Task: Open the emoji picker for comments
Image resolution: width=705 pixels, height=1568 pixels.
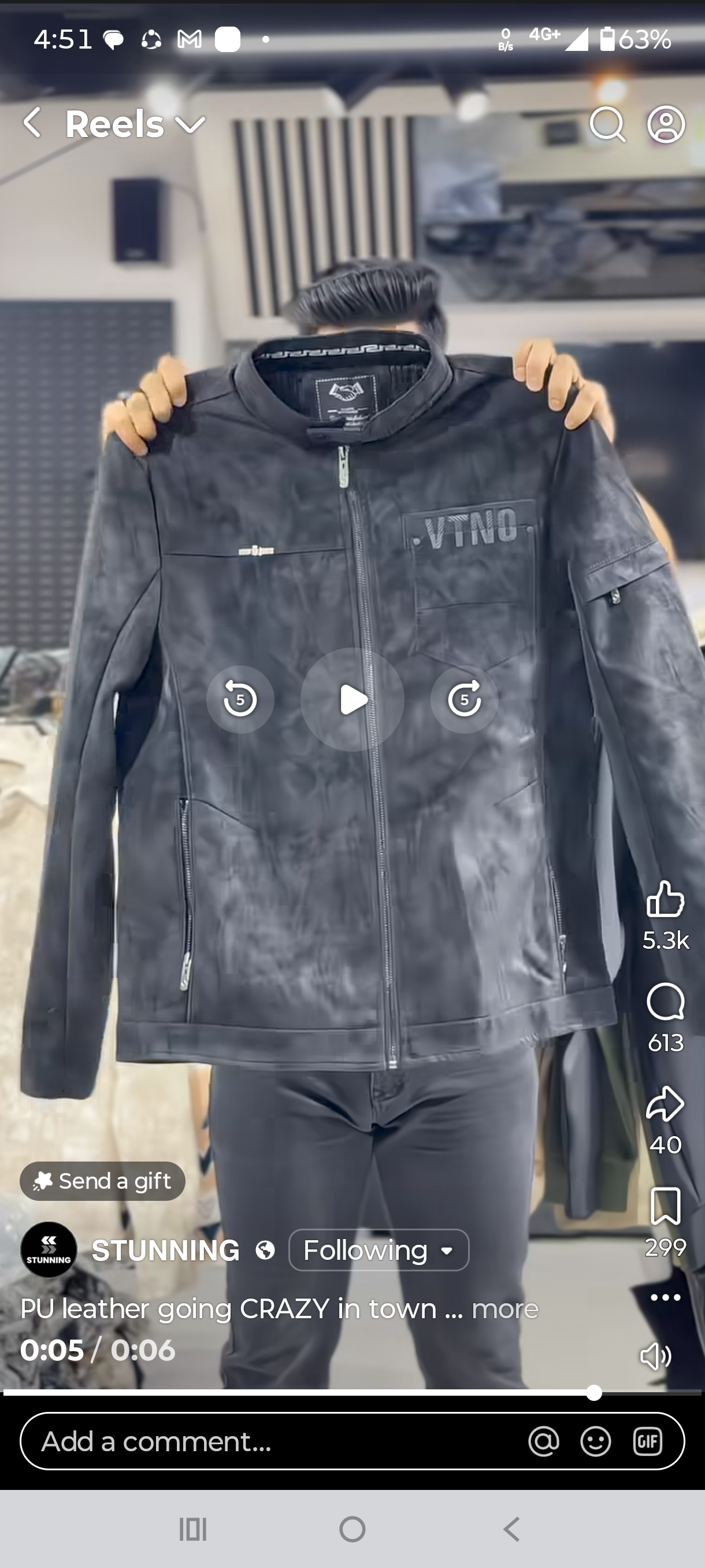Action: click(596, 1441)
